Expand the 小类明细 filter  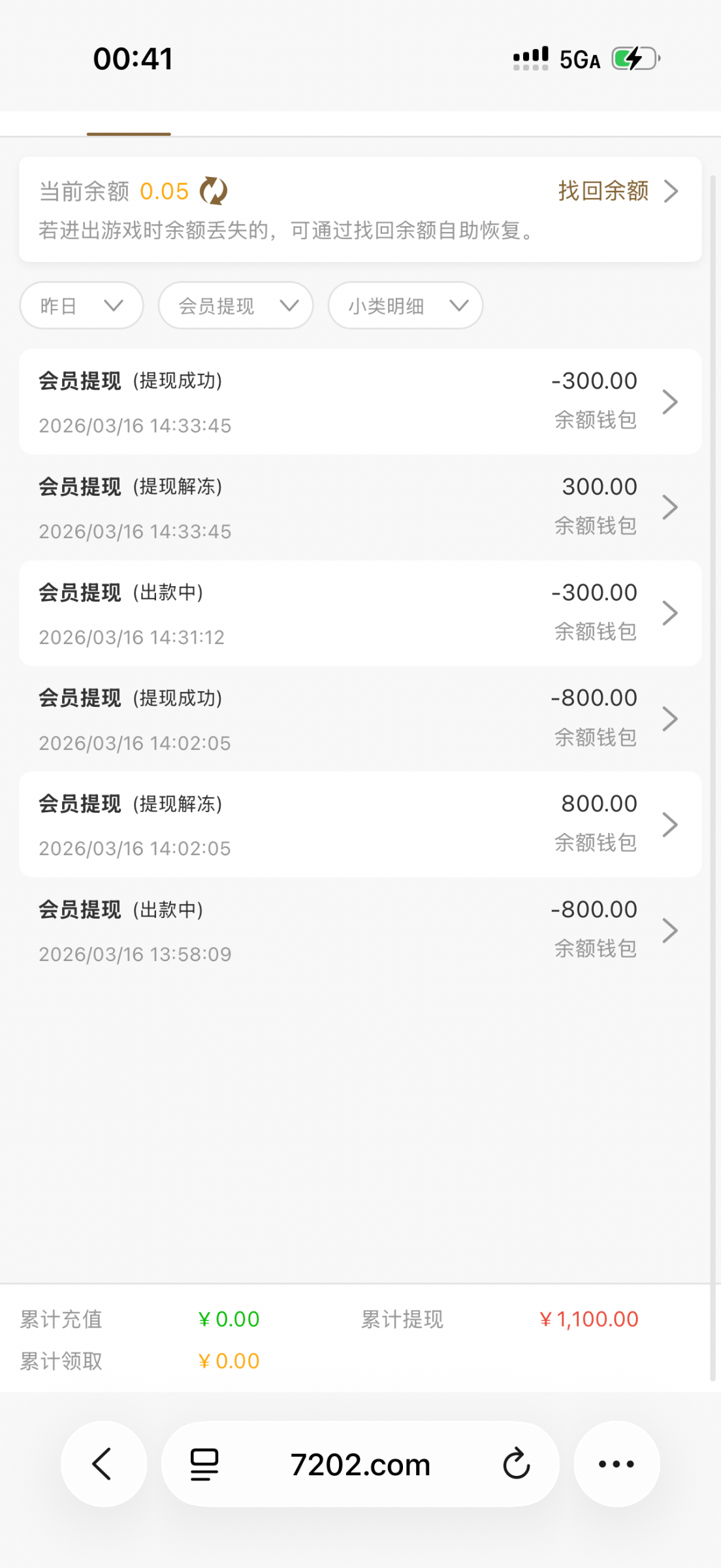406,306
